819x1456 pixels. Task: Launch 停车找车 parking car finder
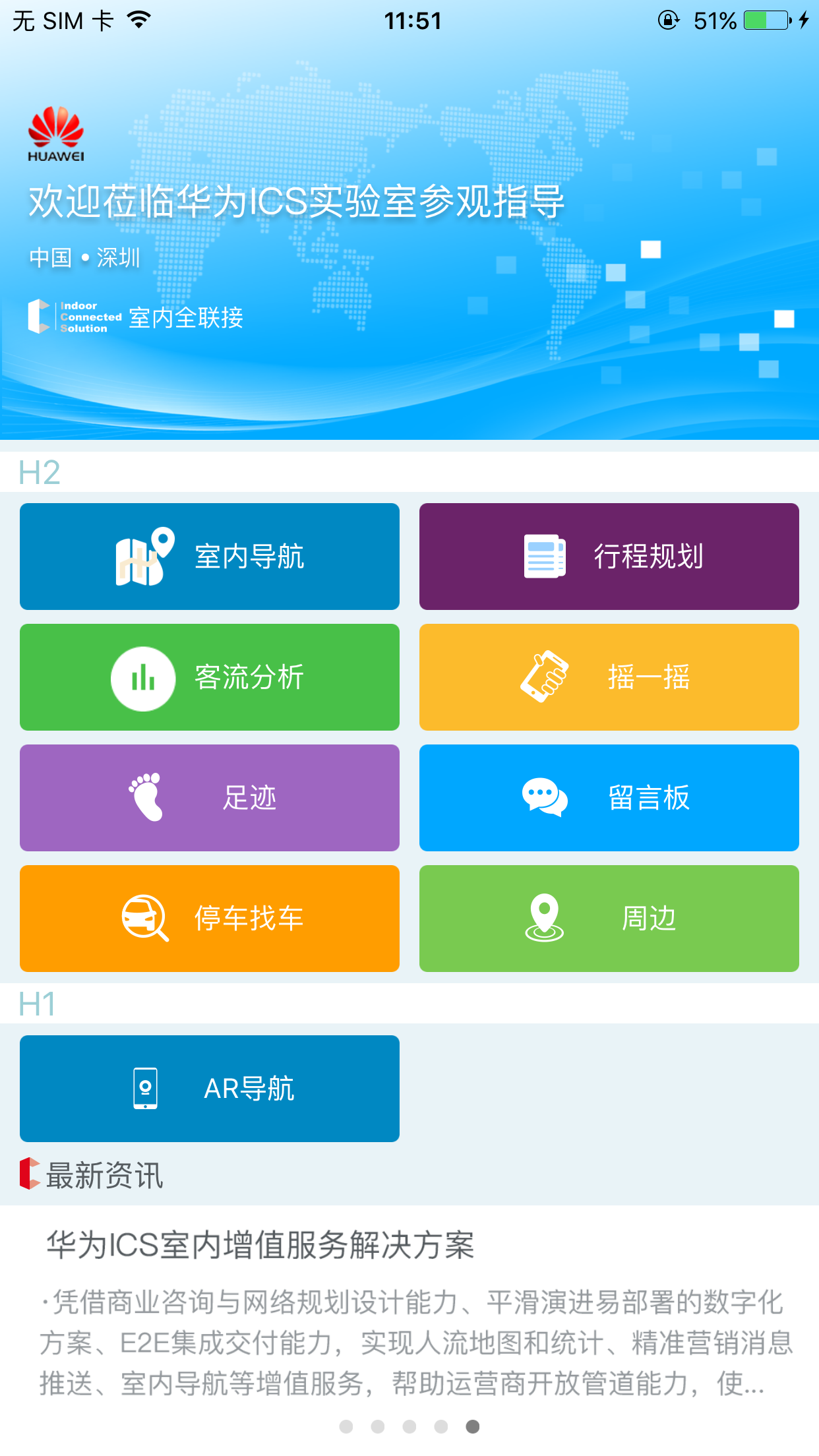[x=209, y=918]
